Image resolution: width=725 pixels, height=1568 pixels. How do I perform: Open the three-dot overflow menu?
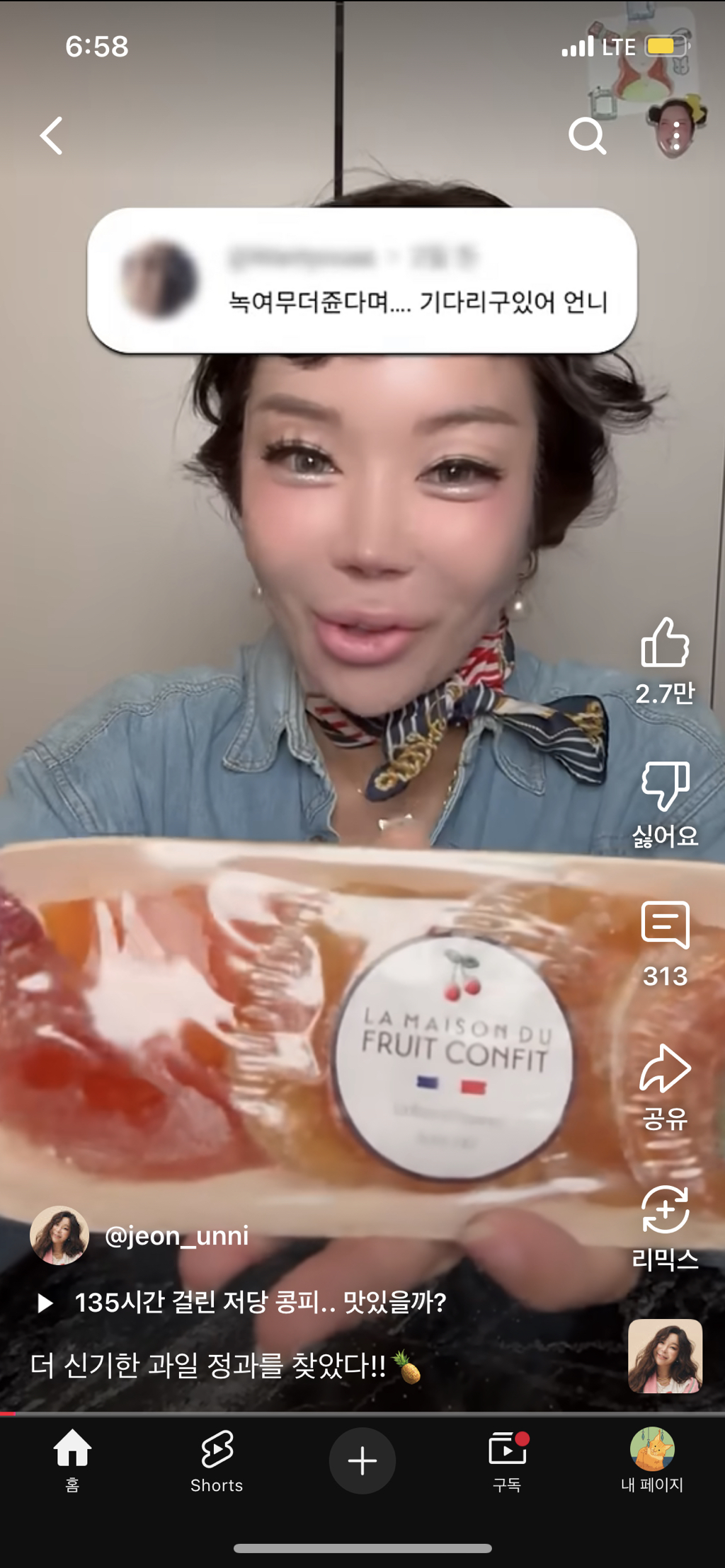click(676, 134)
